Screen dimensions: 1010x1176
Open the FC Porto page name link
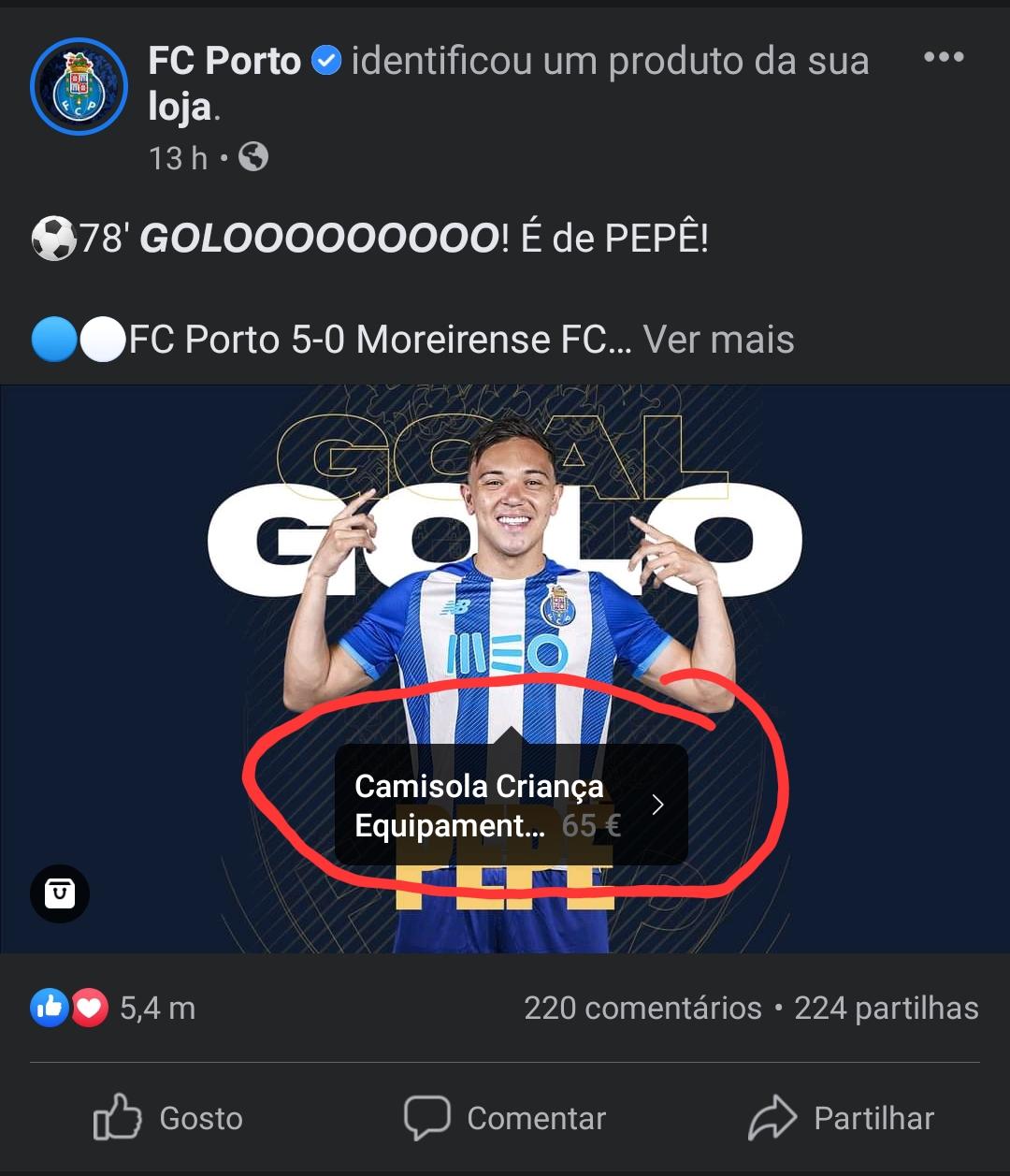(x=224, y=62)
